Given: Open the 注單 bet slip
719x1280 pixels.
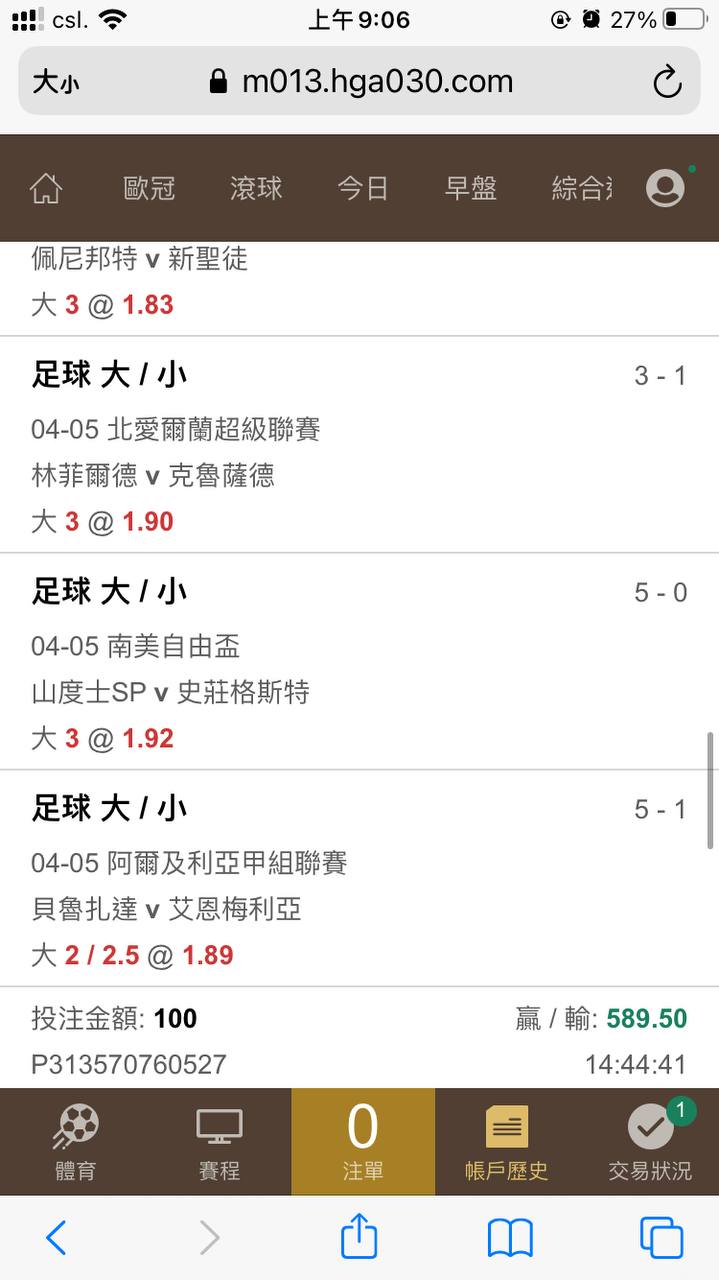Looking at the screenshot, I should pyautogui.click(x=362, y=1141).
